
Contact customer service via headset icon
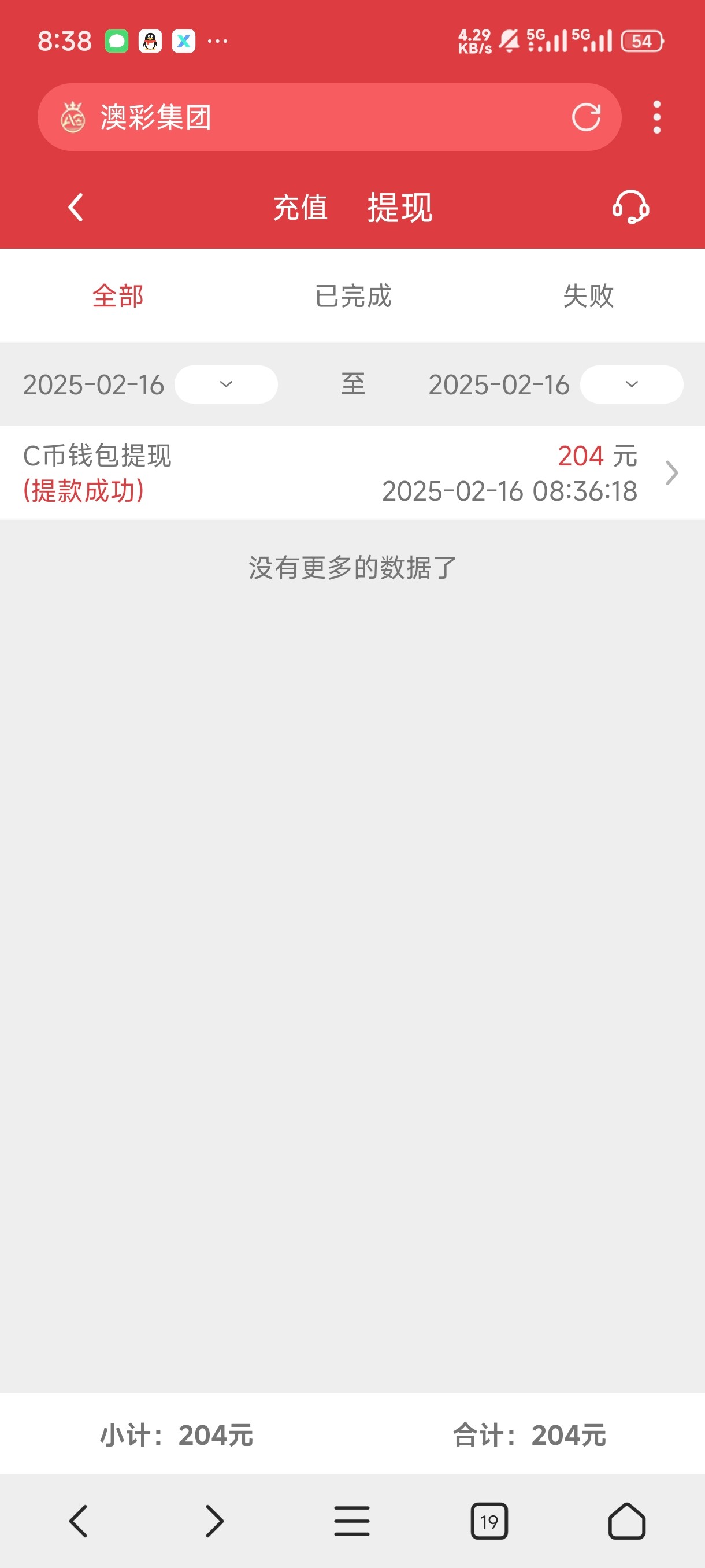click(630, 208)
